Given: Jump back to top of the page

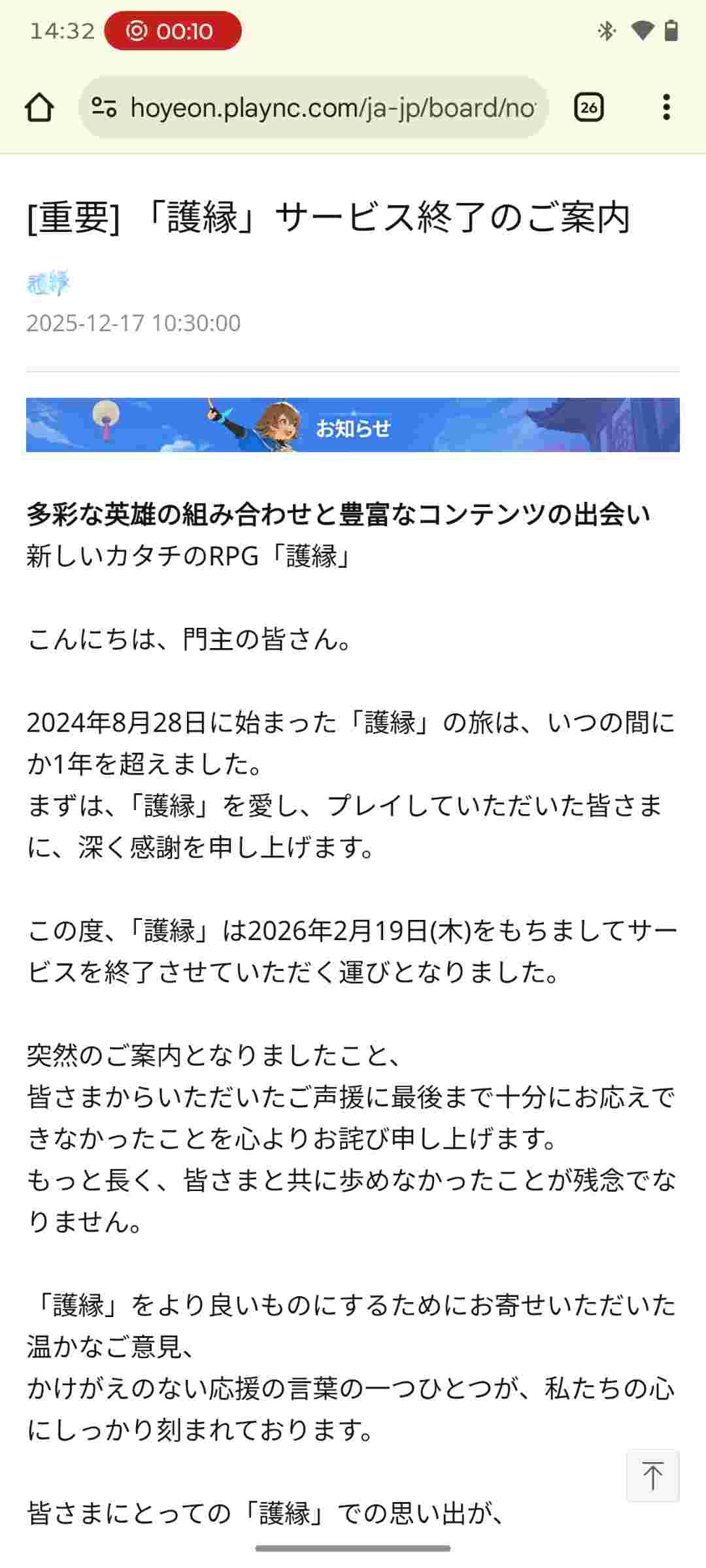Looking at the screenshot, I should pos(652,1475).
